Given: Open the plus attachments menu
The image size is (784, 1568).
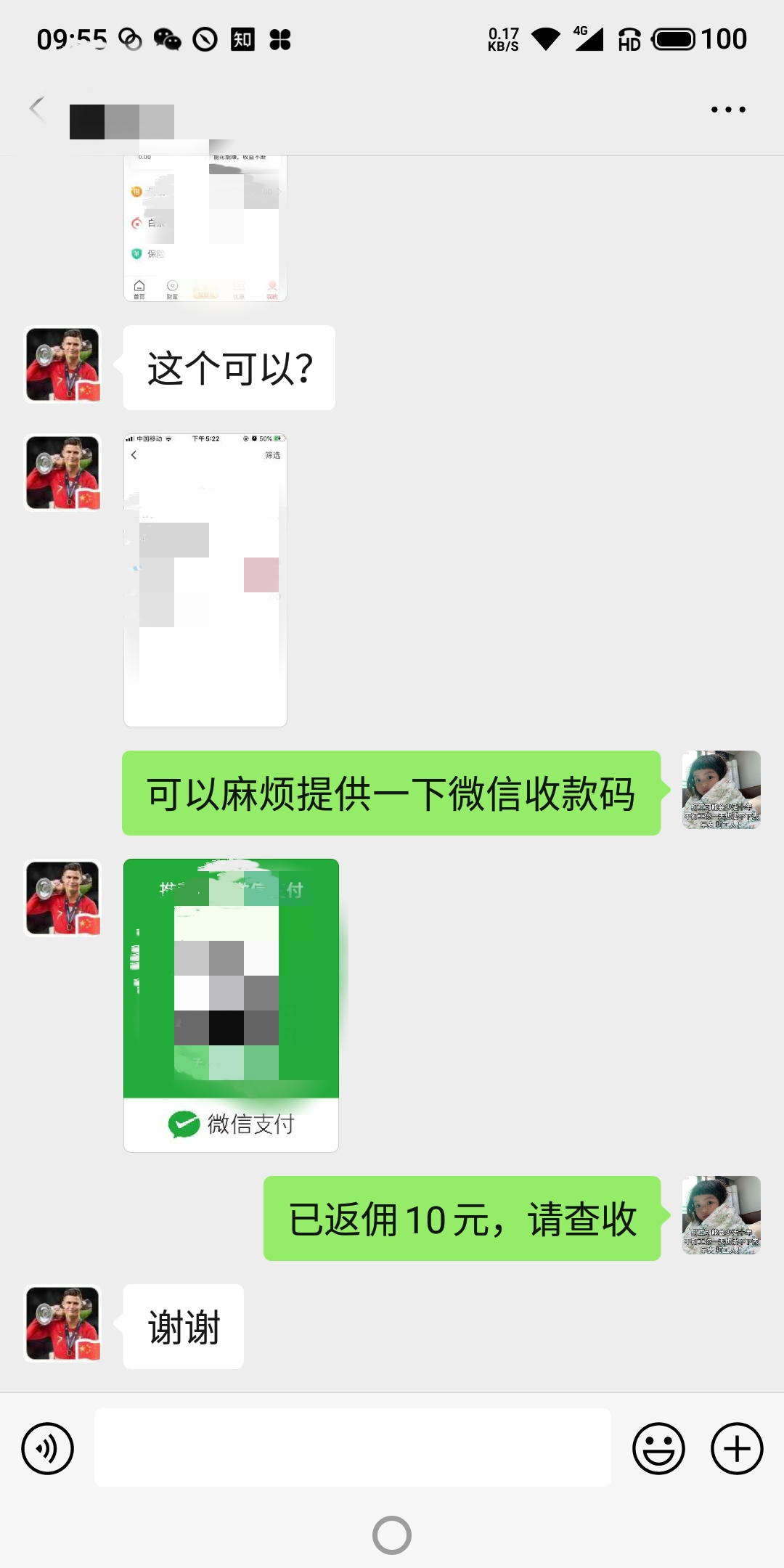Looking at the screenshot, I should point(737,1448).
